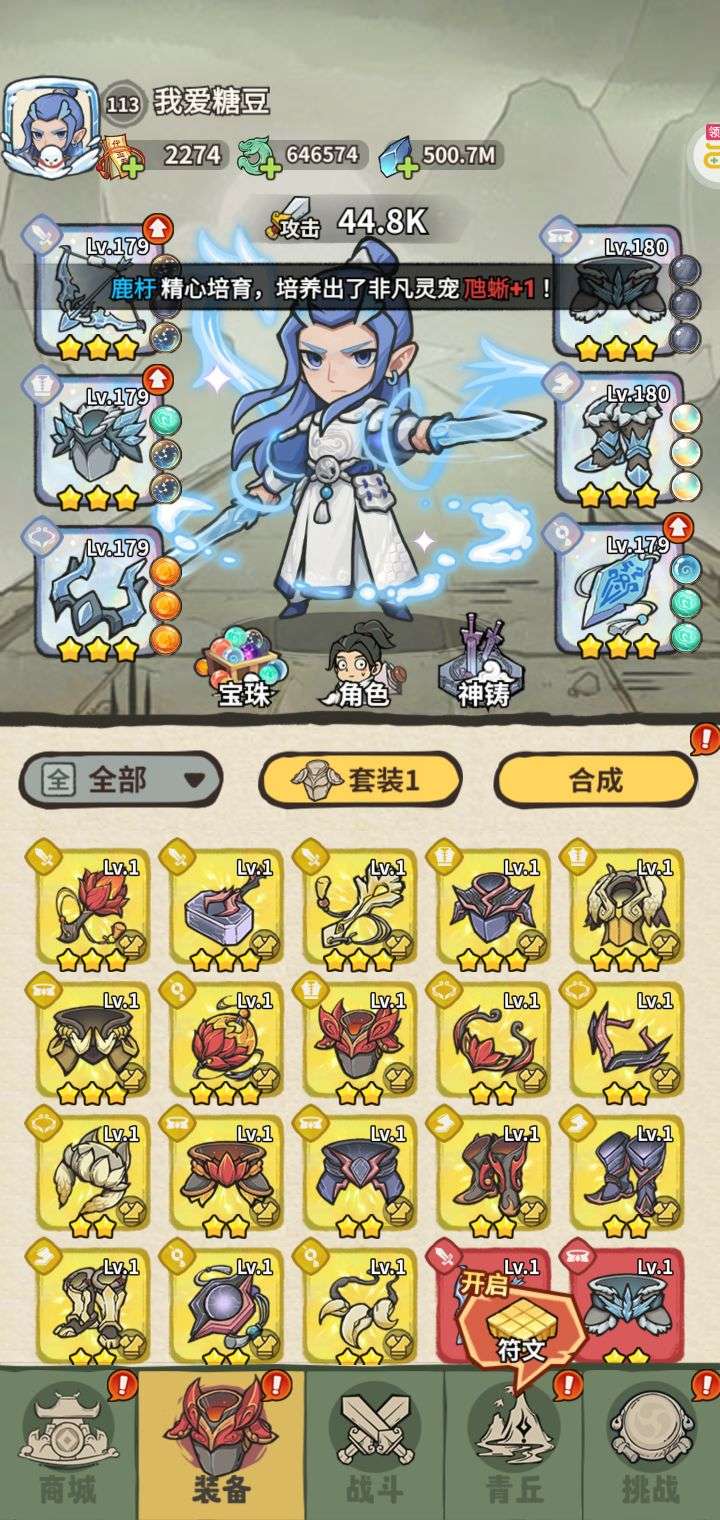Screen dimensions: 720x1520
Task: Select the red demon helmet in inventory
Action: (x=360, y=1039)
